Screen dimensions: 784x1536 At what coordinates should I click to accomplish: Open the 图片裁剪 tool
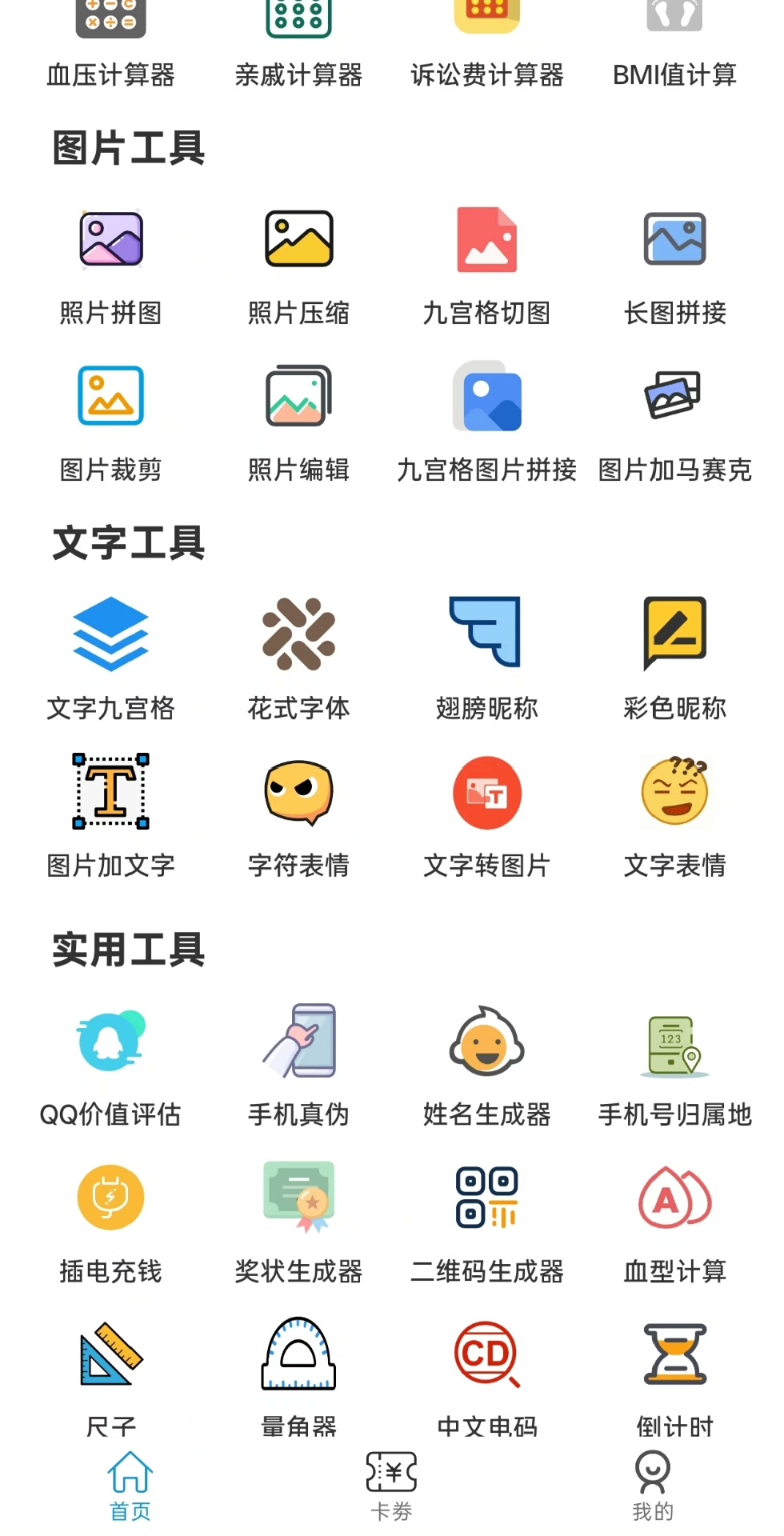point(110,397)
